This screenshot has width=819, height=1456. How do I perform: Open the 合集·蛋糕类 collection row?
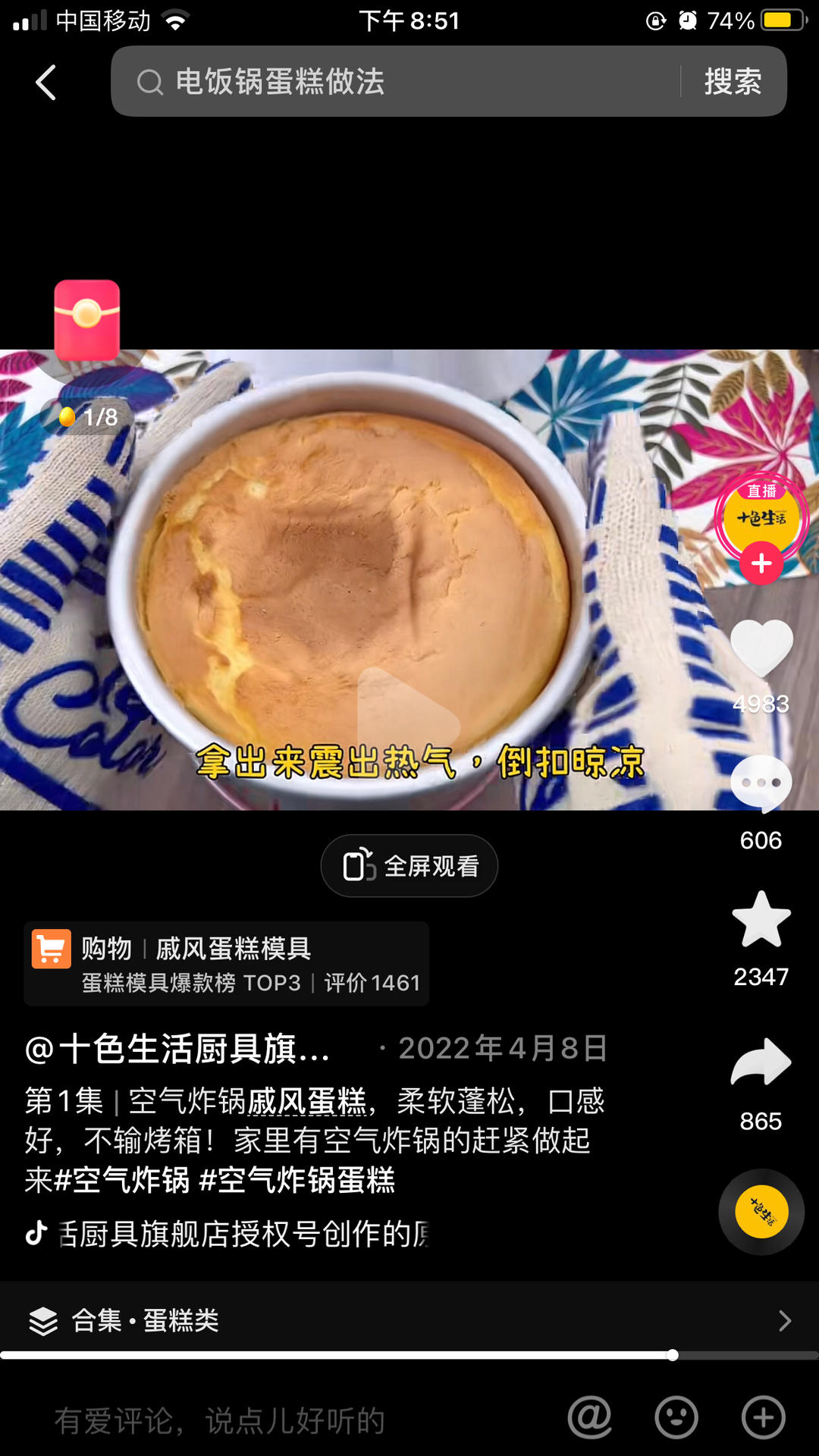409,1320
